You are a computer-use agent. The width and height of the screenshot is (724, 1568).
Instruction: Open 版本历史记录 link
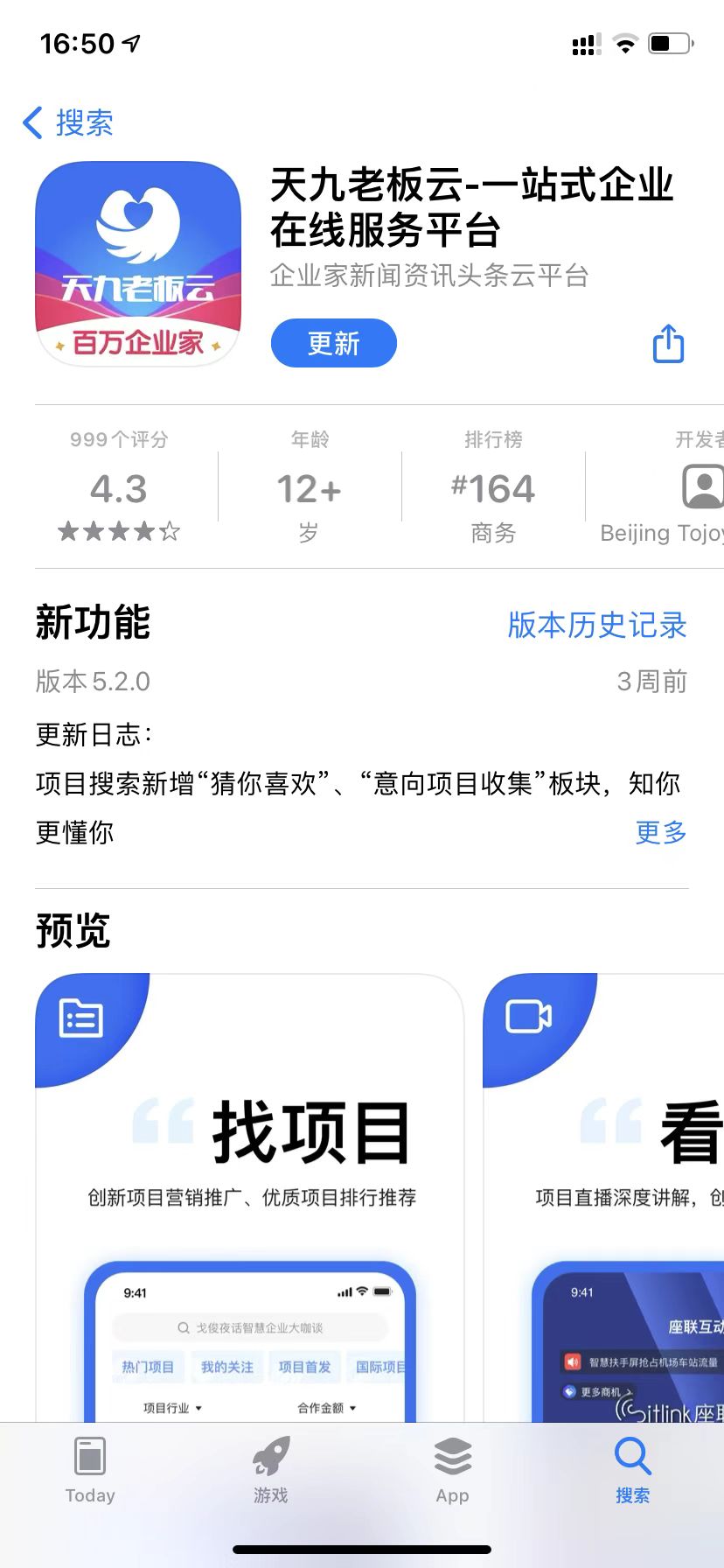click(x=596, y=625)
